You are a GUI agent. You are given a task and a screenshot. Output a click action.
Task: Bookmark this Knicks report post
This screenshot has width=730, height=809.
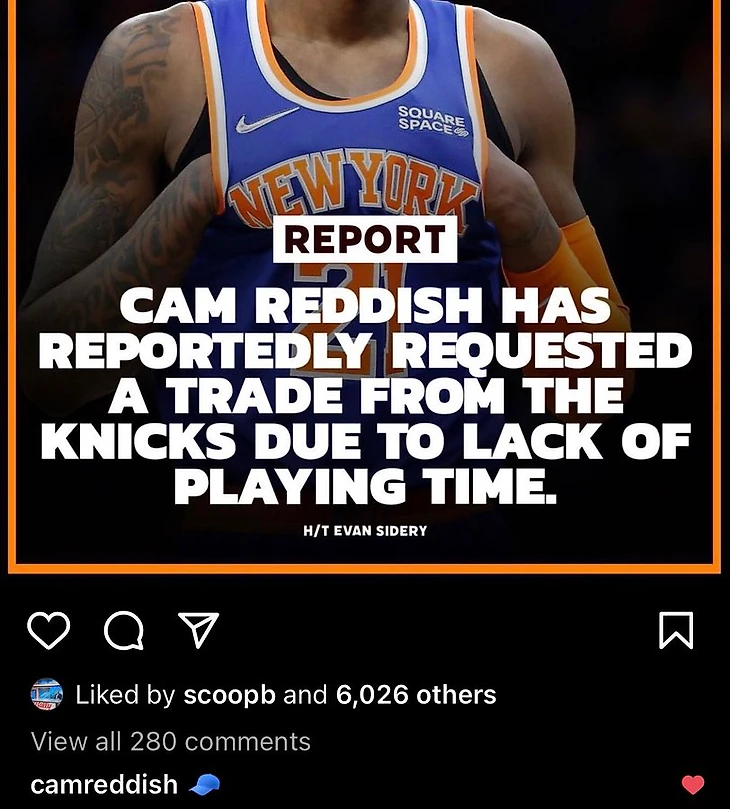pyautogui.click(x=676, y=631)
